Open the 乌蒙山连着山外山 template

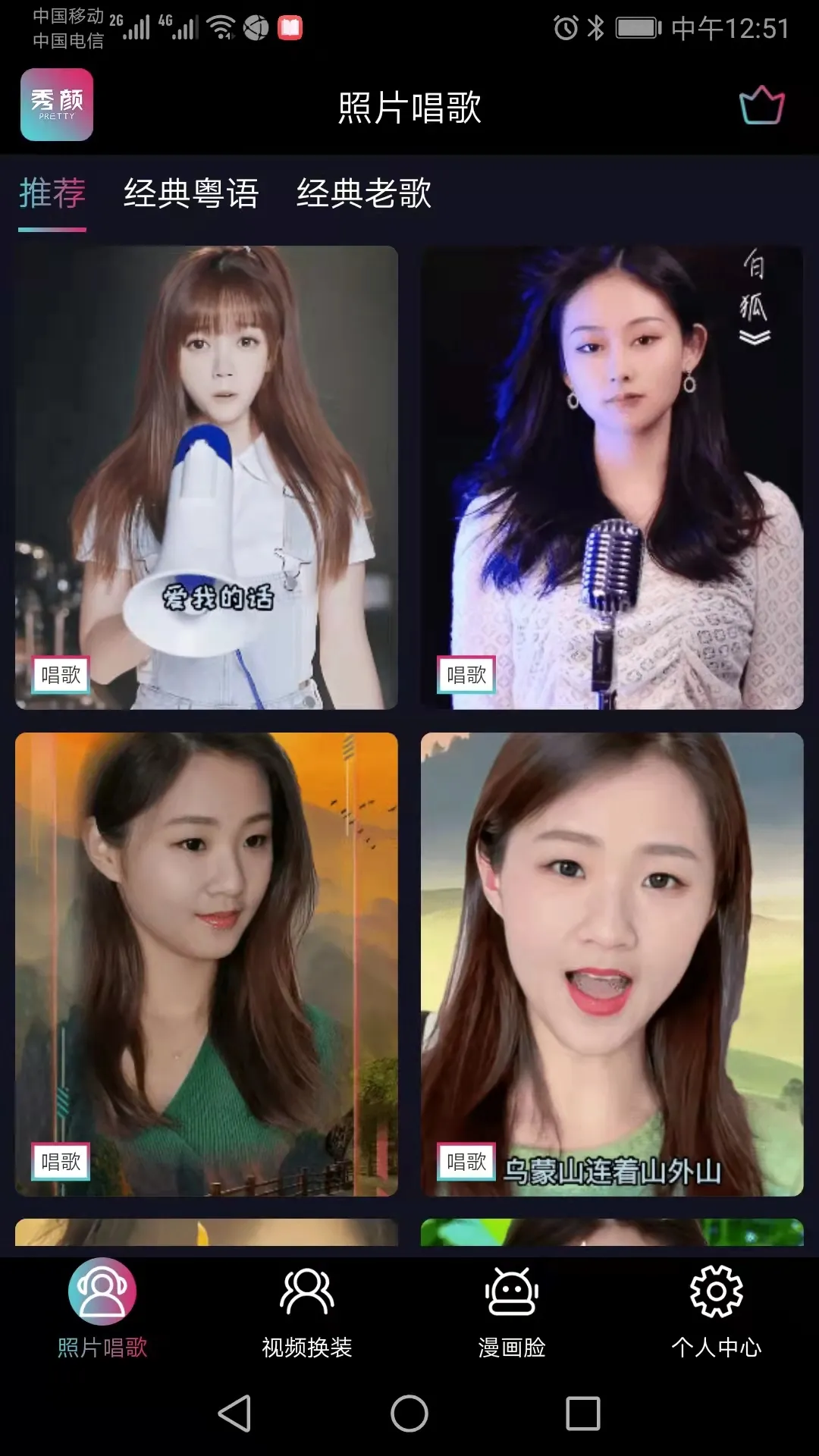click(x=612, y=964)
